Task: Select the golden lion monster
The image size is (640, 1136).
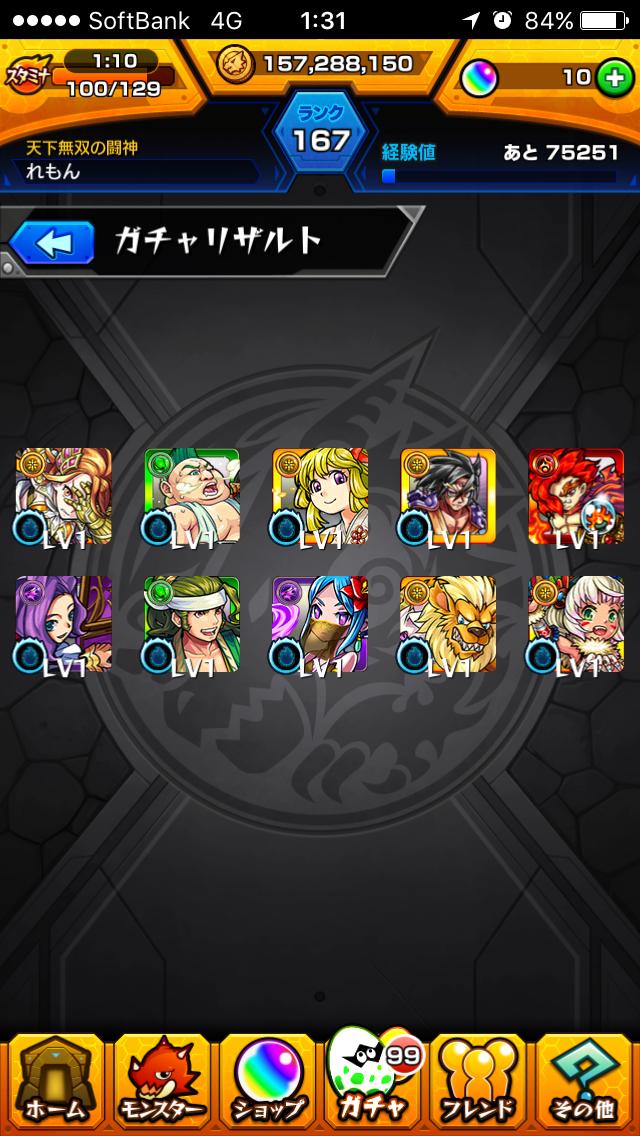Action: pyautogui.click(x=448, y=624)
